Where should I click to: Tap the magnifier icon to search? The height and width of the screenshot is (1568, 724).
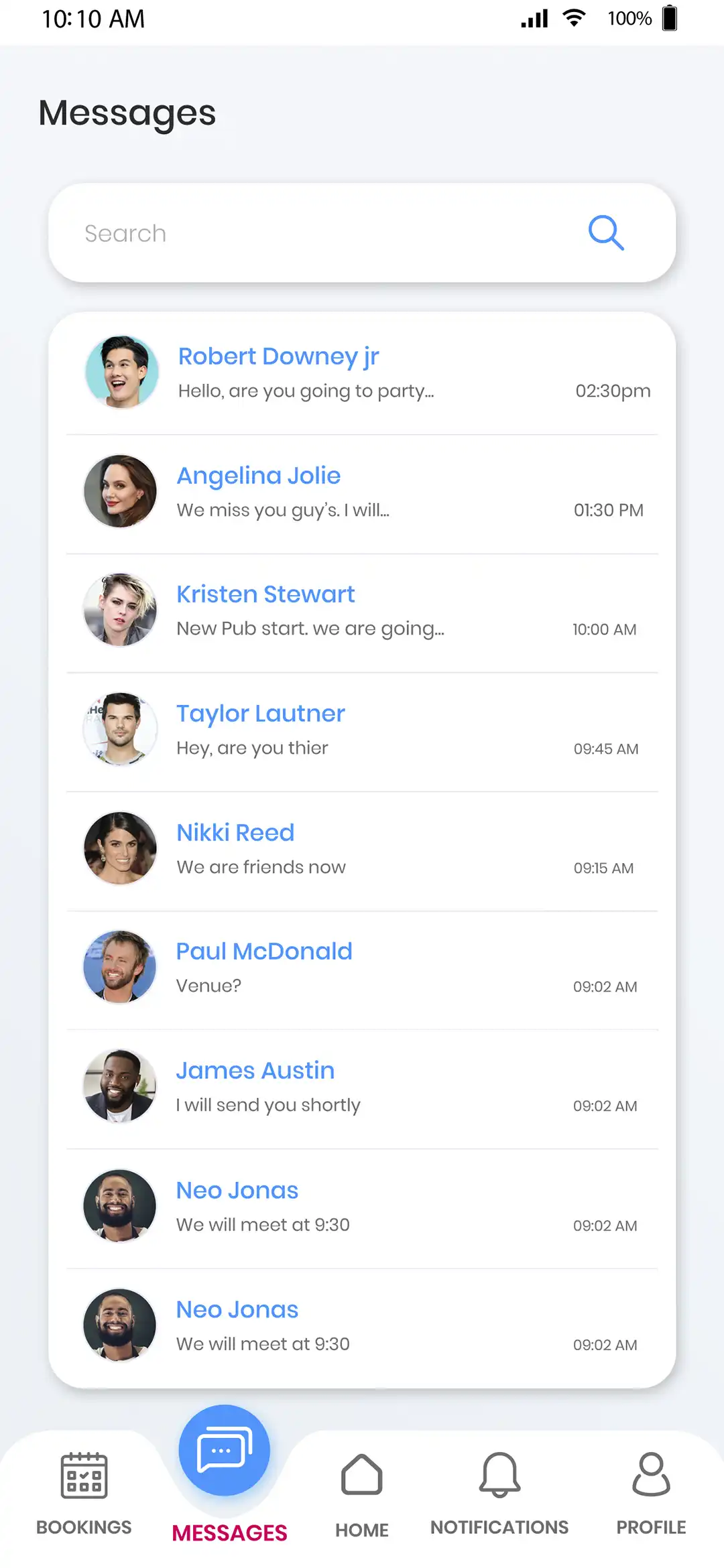606,233
